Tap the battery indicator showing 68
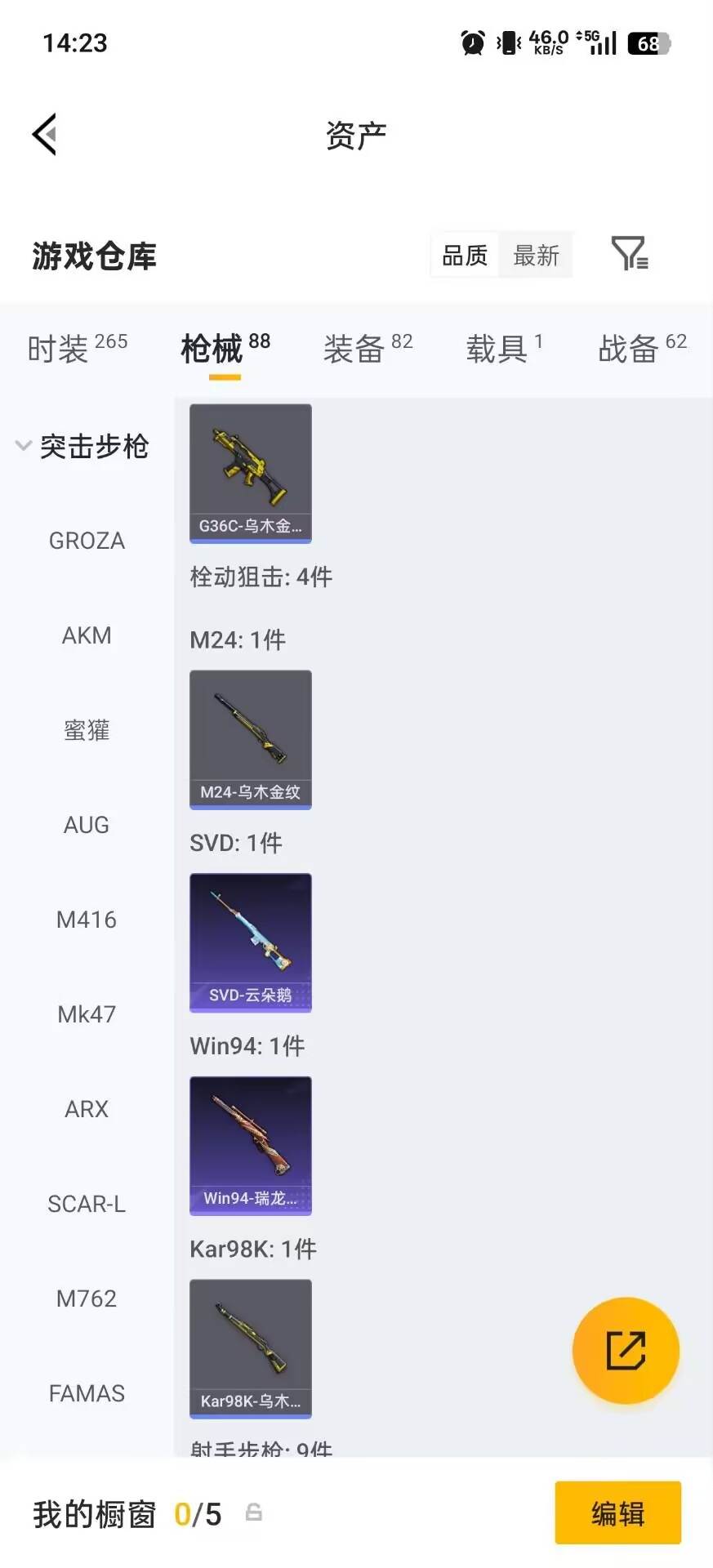The image size is (713, 1568). click(648, 42)
